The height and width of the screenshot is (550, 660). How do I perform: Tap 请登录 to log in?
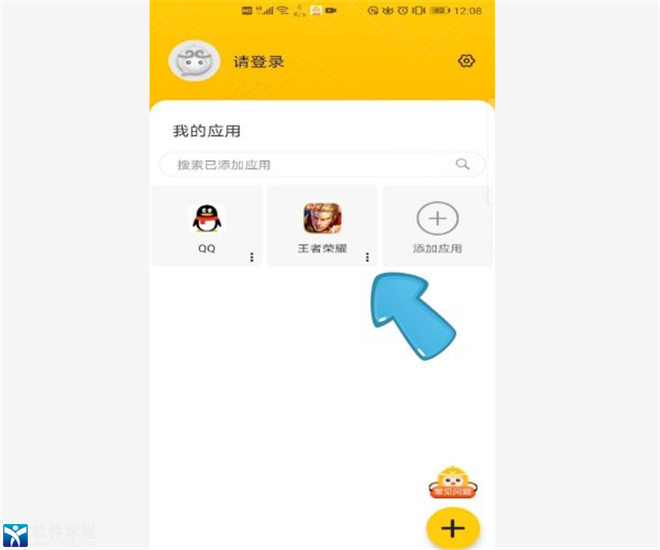click(x=259, y=62)
